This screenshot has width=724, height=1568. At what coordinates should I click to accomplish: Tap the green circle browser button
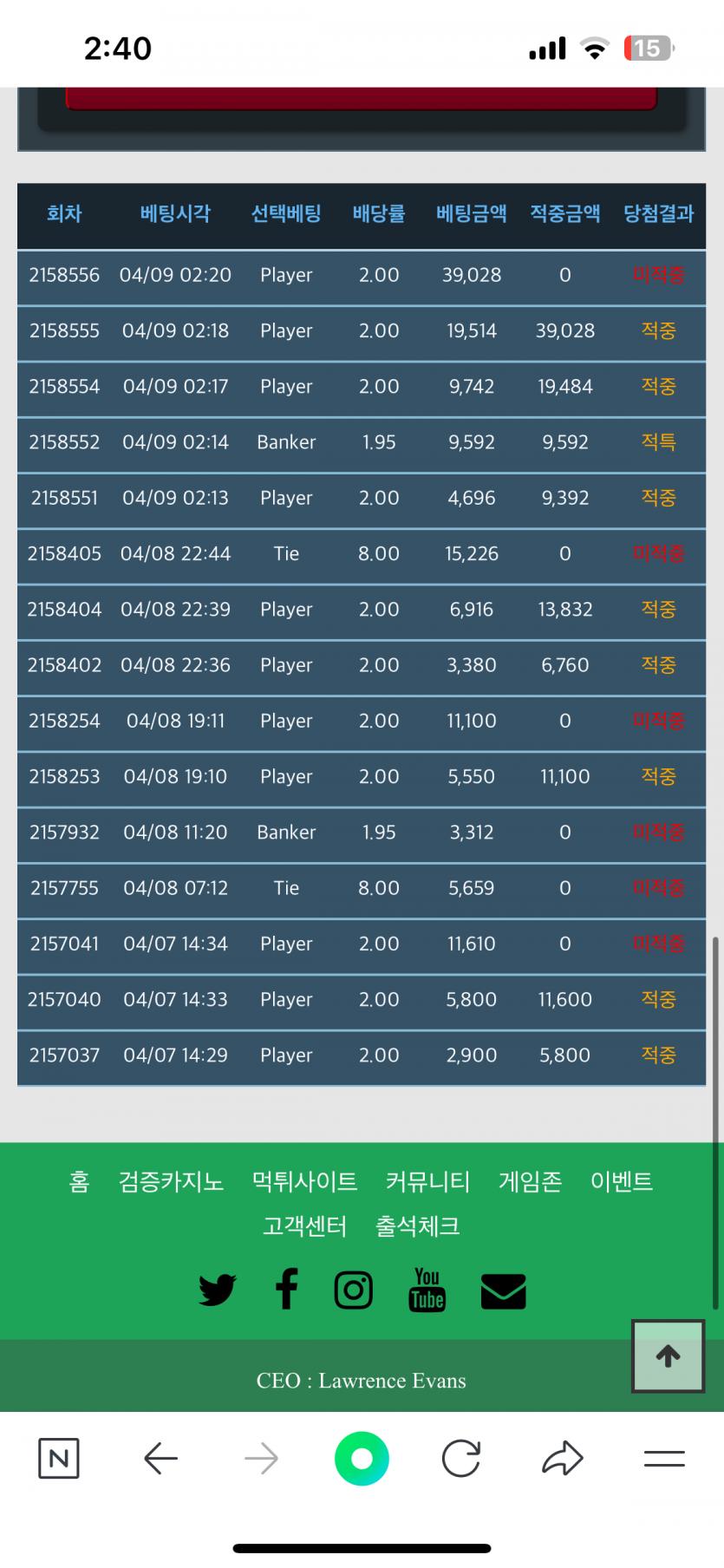click(362, 1459)
